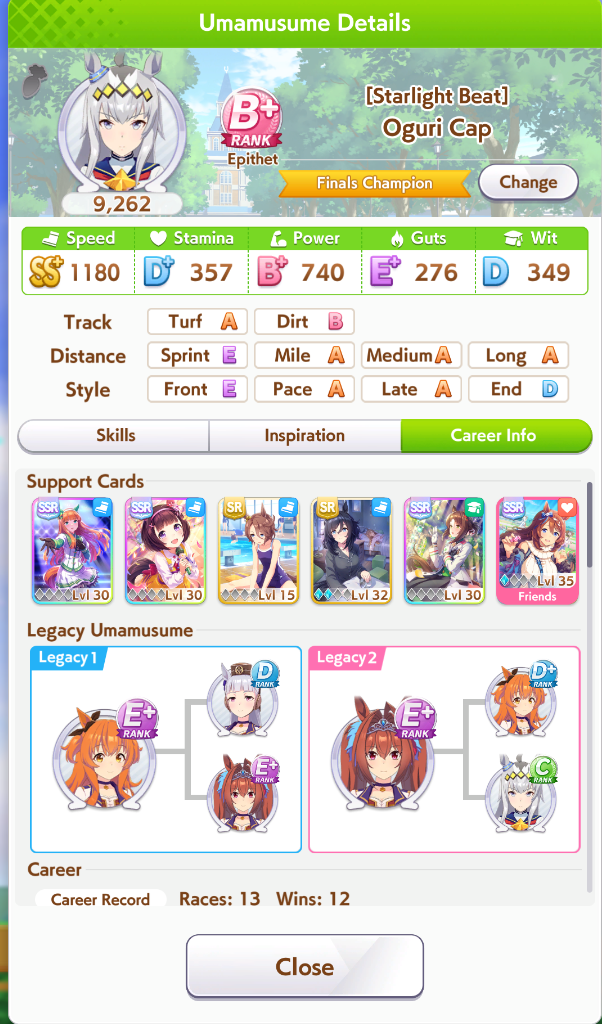The width and height of the screenshot is (602, 1024).
Task: Switch to the Skills tab
Action: (114, 436)
